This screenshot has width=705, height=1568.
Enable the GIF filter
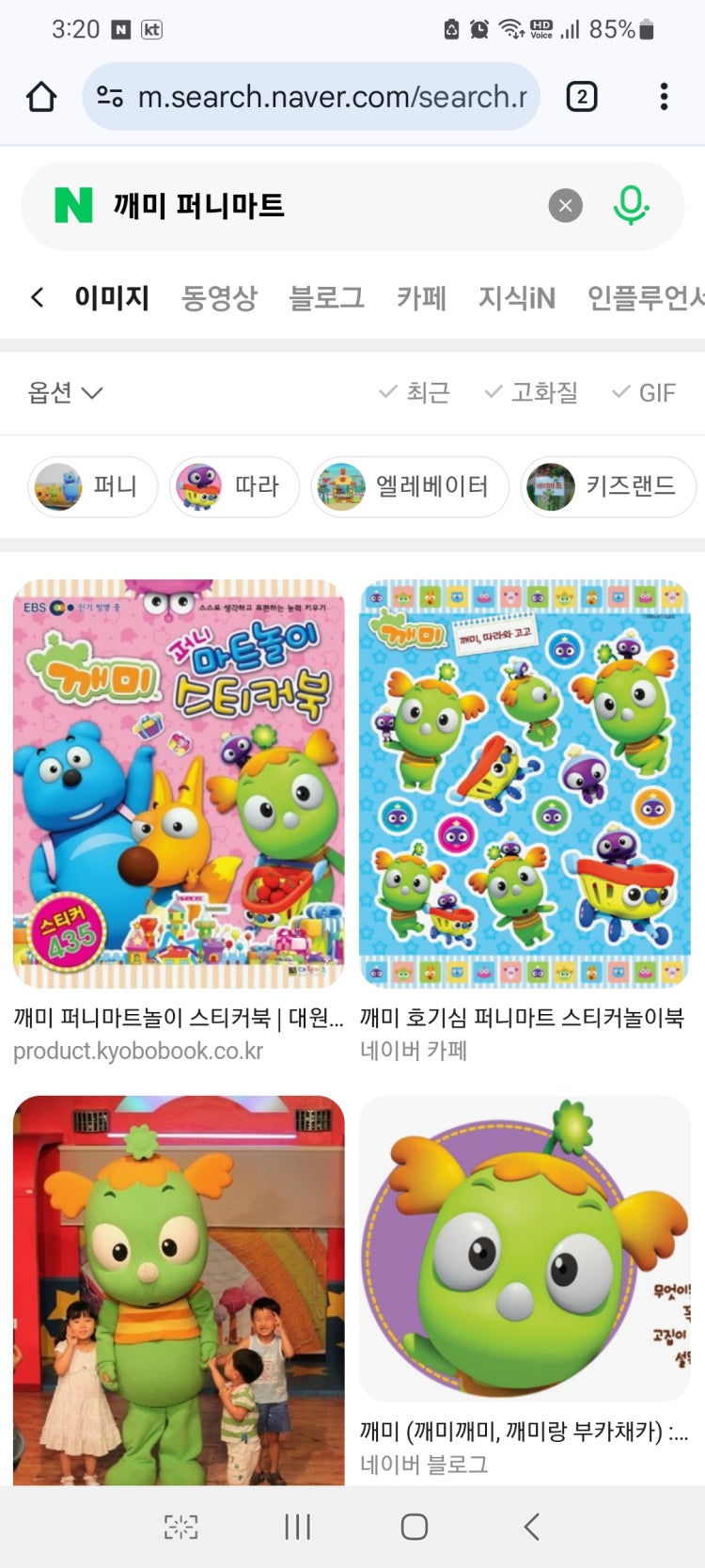tap(644, 392)
